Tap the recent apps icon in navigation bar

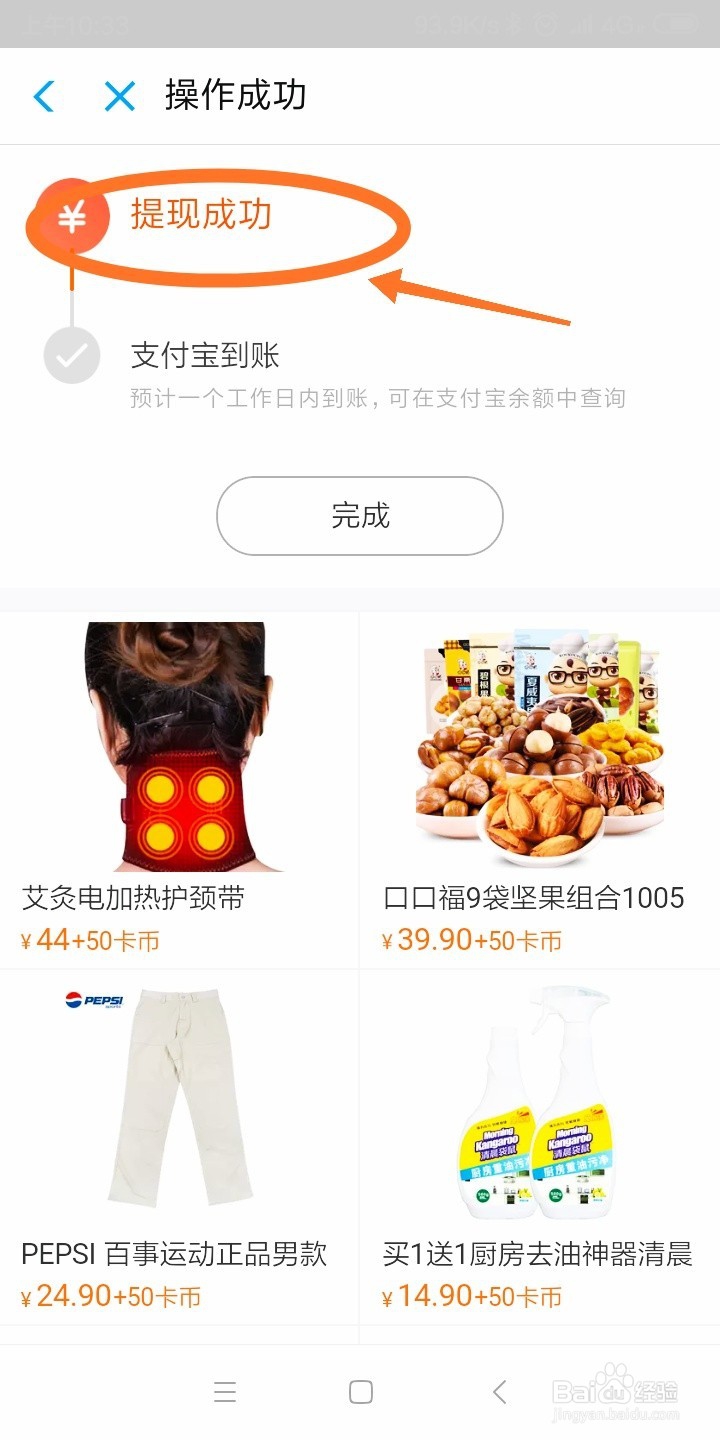225,1391
